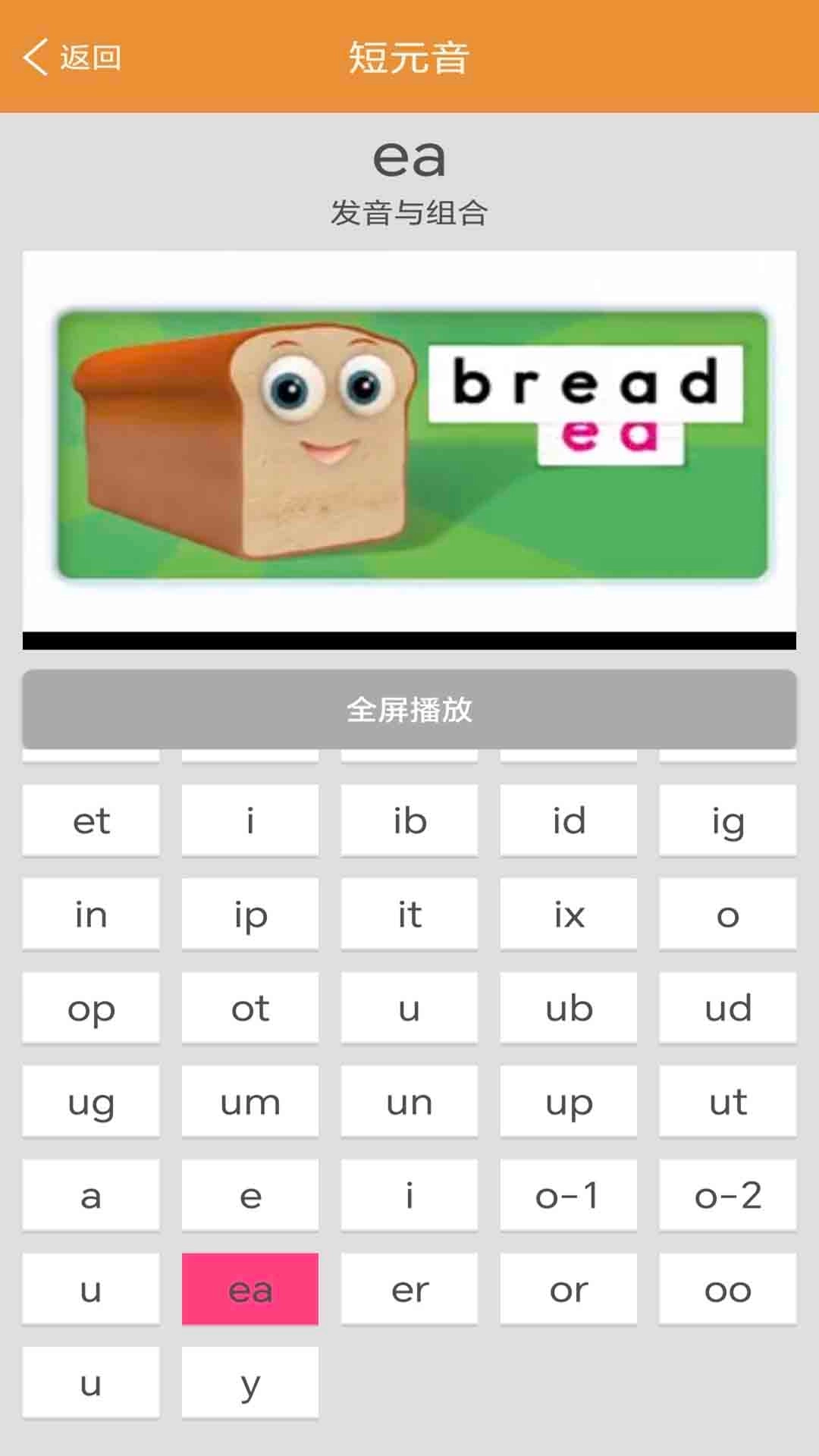Choose the "ig" phonics tile
819x1456 pixels.
(727, 821)
